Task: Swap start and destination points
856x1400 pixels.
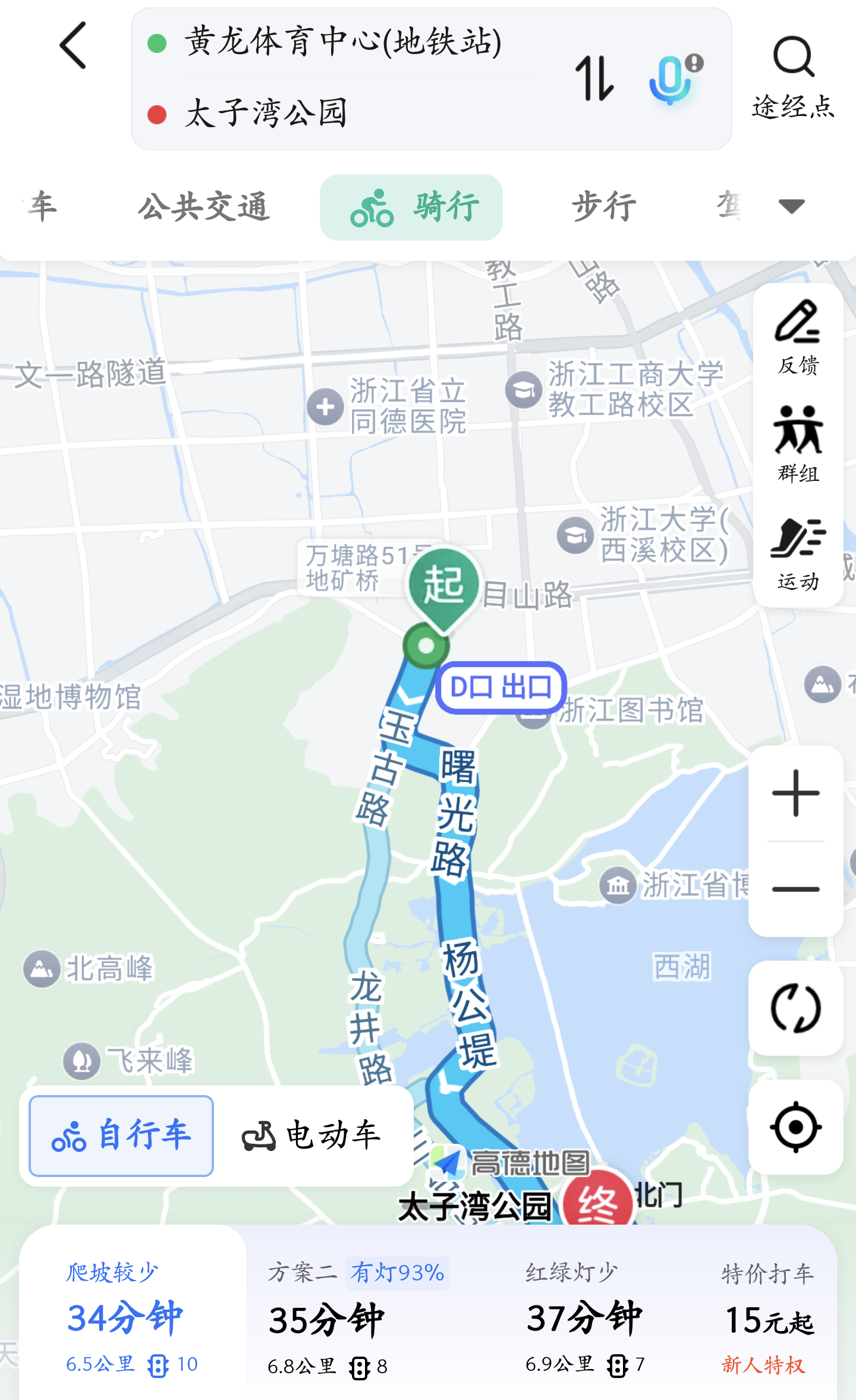Action: (594, 78)
